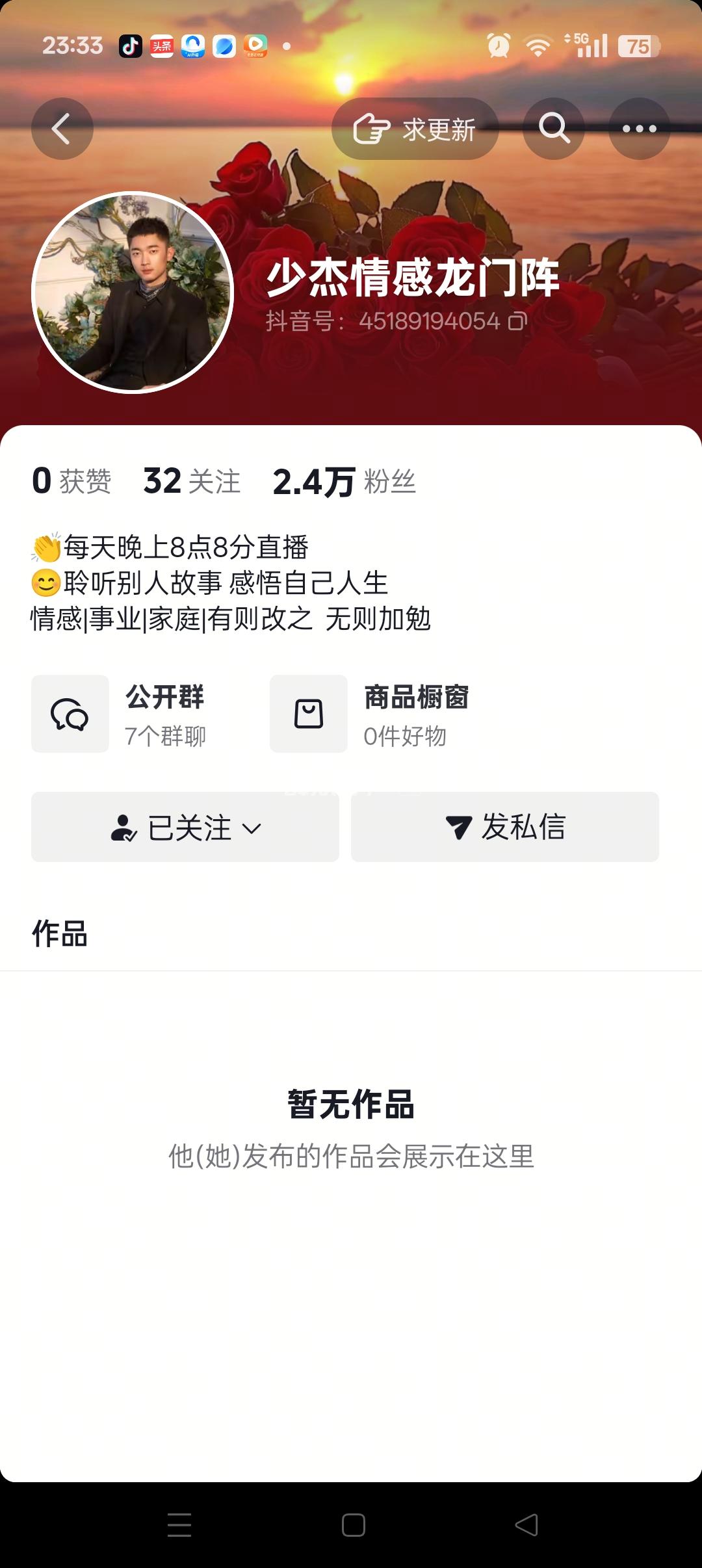Open recent apps from the navigation bar
Viewport: 702px width, 1568px height.
pos(179,1525)
